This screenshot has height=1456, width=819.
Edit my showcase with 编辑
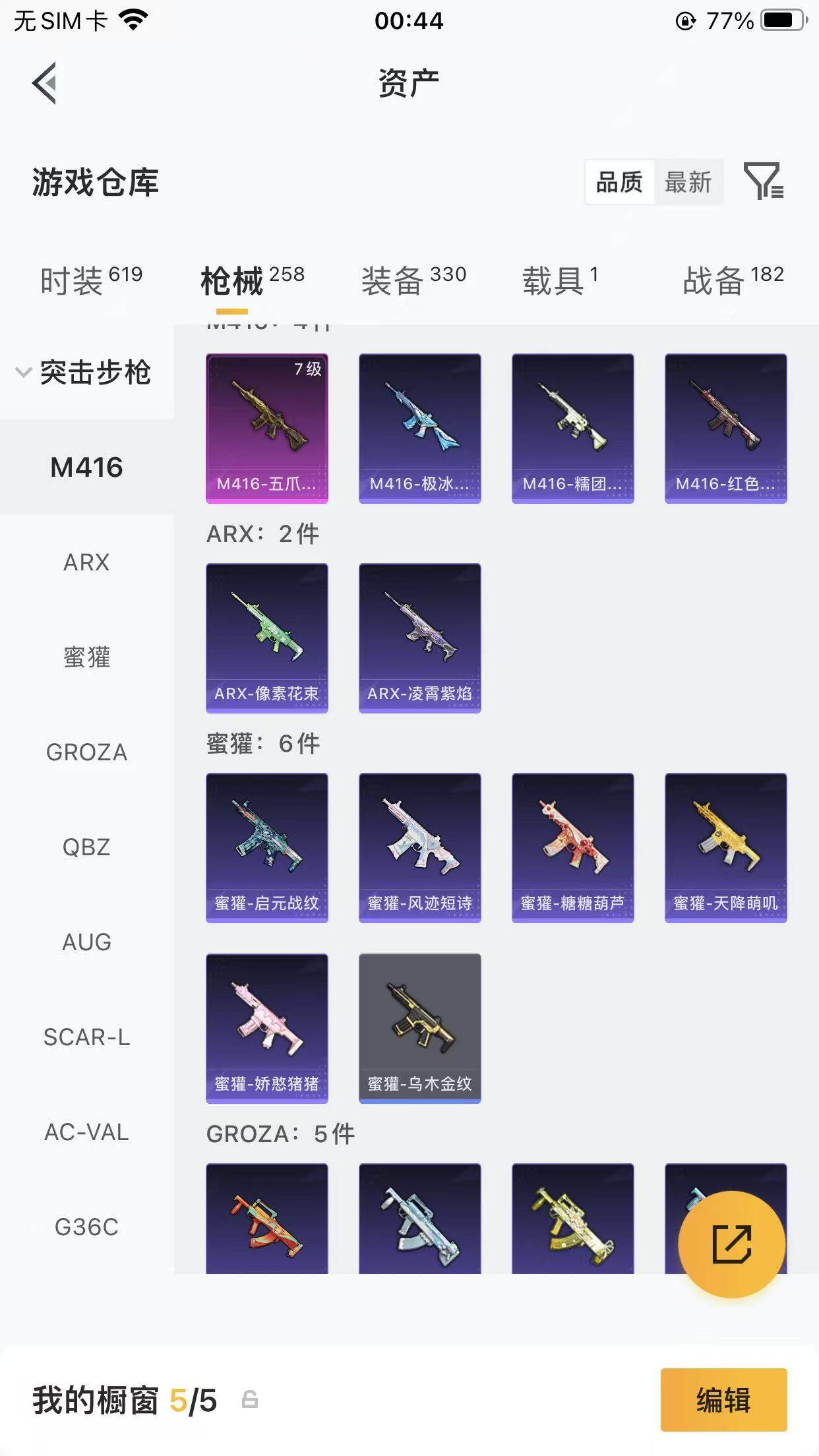pyautogui.click(x=723, y=1400)
